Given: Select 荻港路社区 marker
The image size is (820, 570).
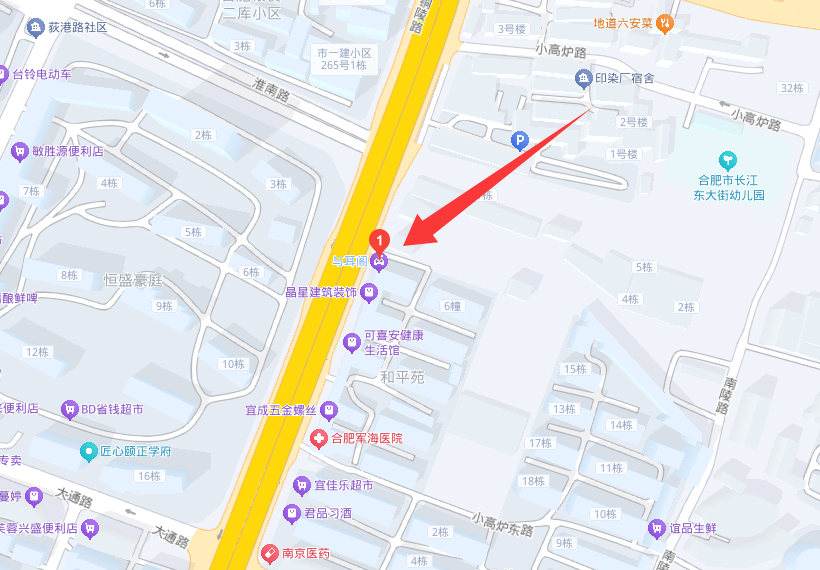Looking at the screenshot, I should 36,26.
